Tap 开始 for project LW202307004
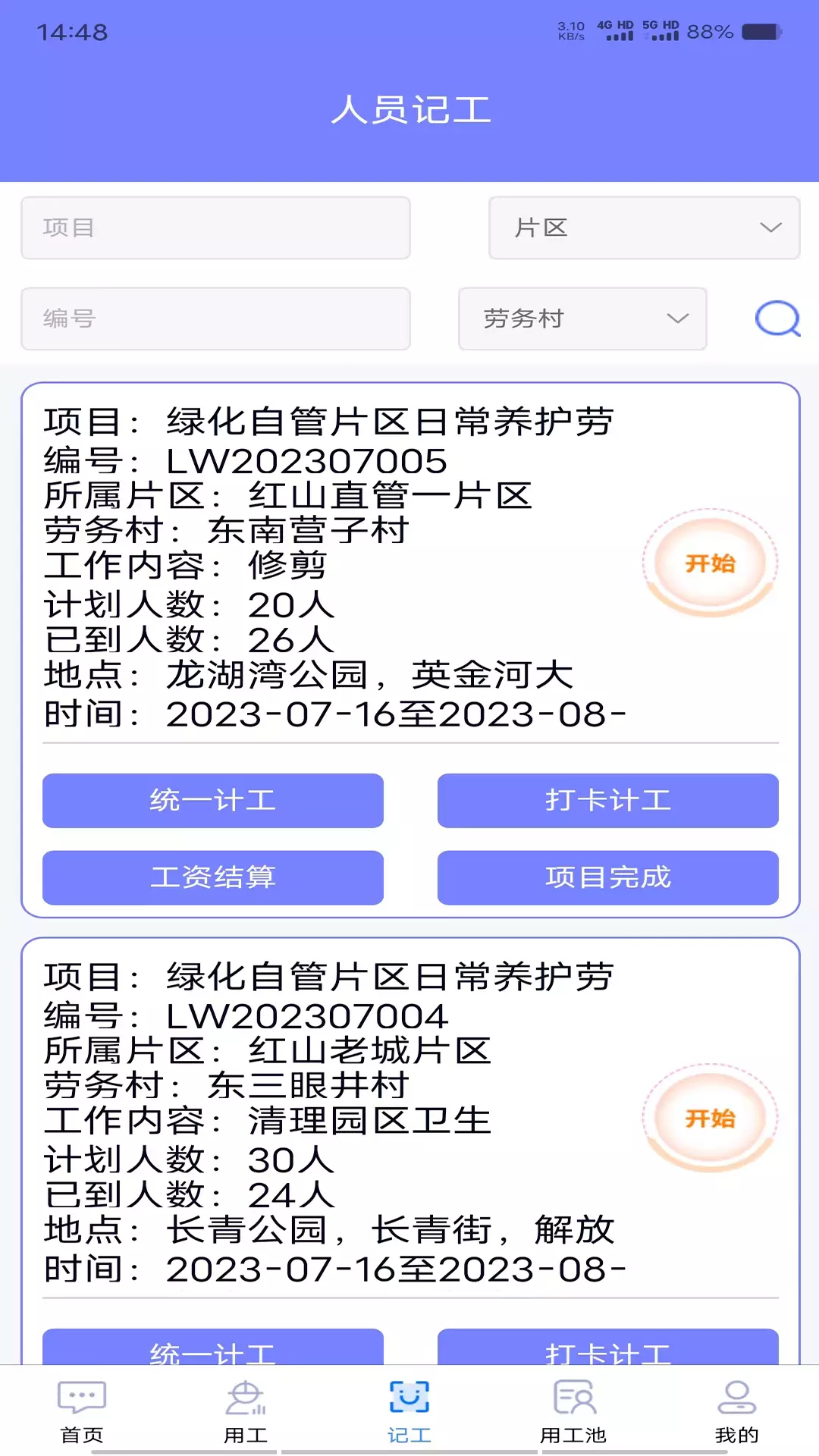The image size is (819, 1456). pyautogui.click(x=711, y=1119)
